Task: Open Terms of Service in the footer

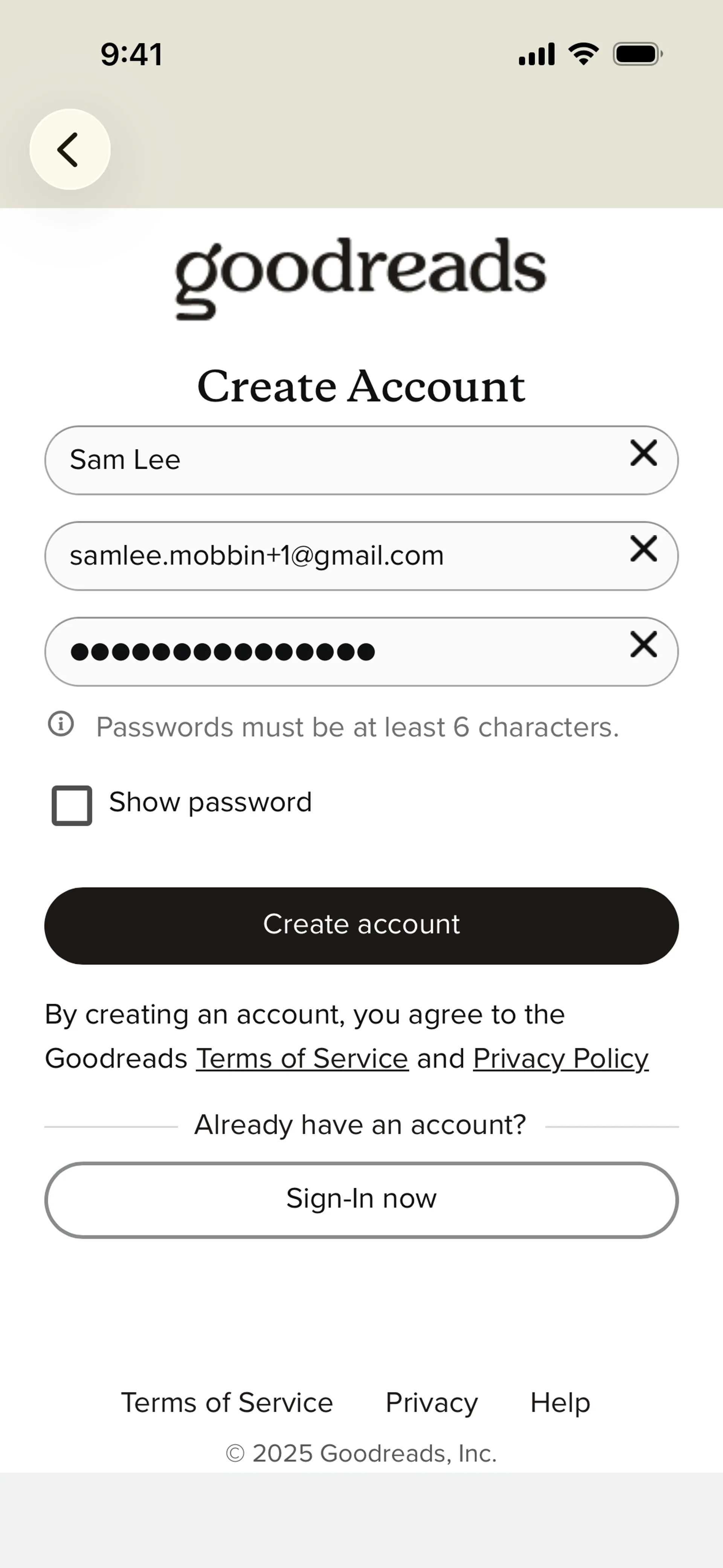Action: [227, 1403]
